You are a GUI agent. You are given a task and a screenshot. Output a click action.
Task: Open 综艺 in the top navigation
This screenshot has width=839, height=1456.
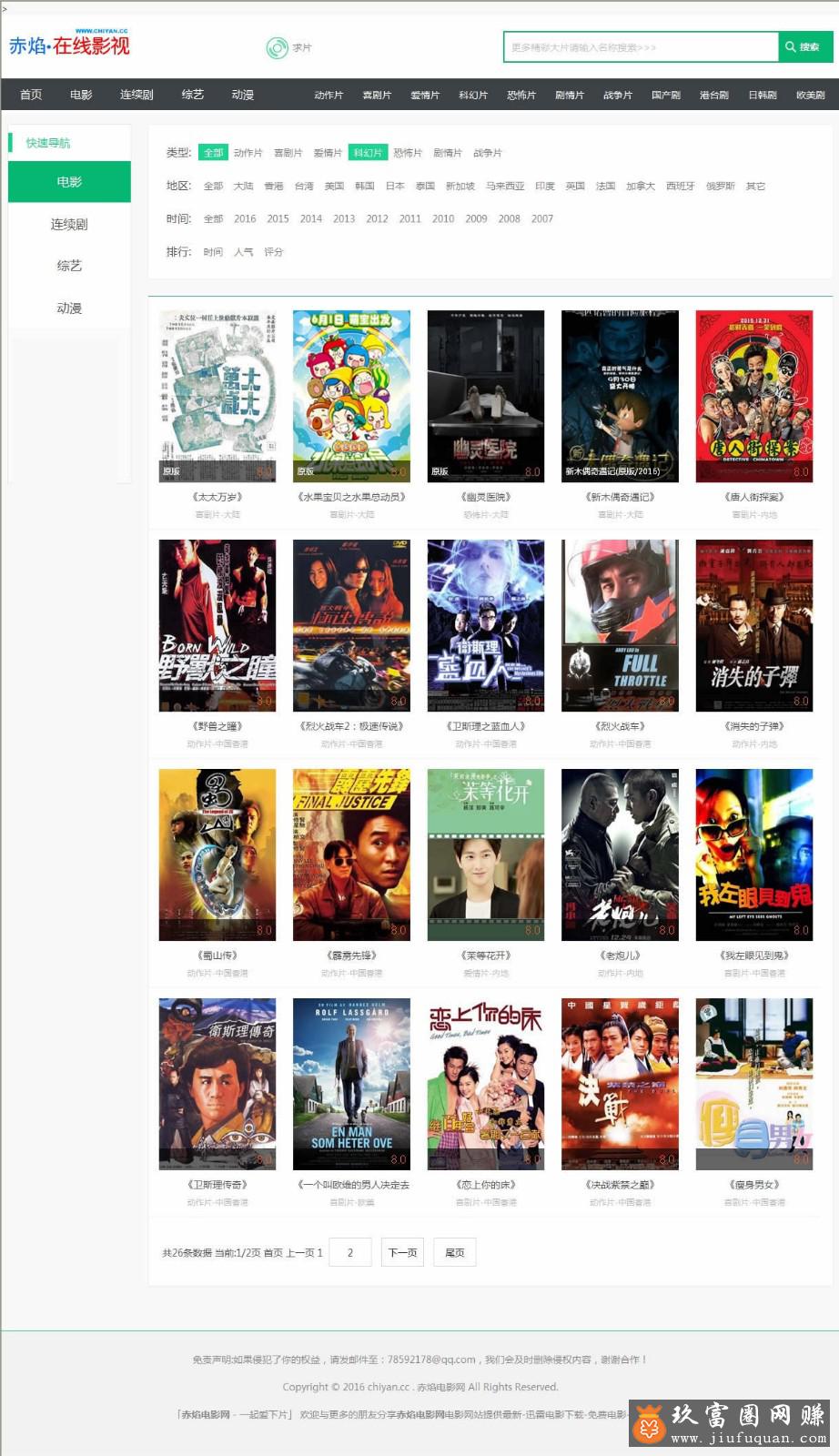192,95
